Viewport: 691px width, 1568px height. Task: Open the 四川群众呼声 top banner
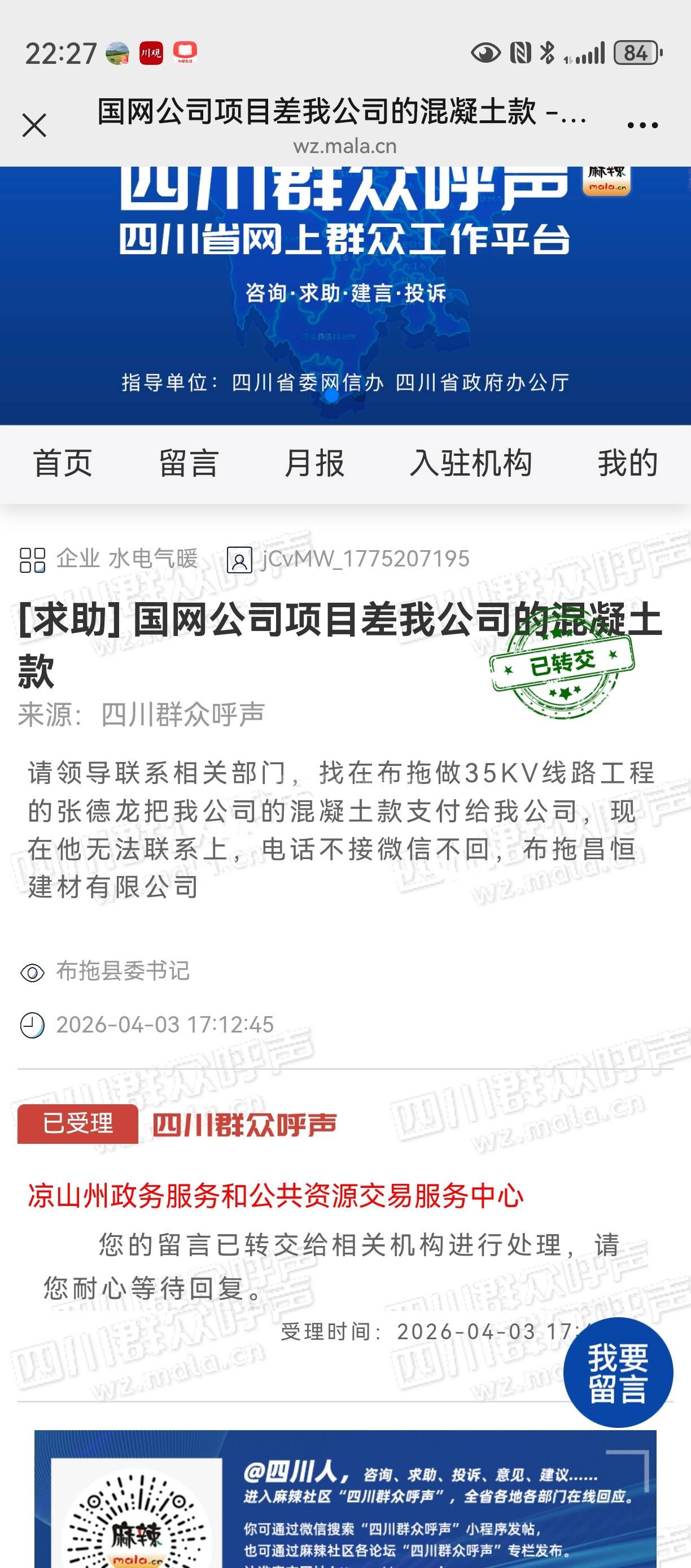(345, 295)
